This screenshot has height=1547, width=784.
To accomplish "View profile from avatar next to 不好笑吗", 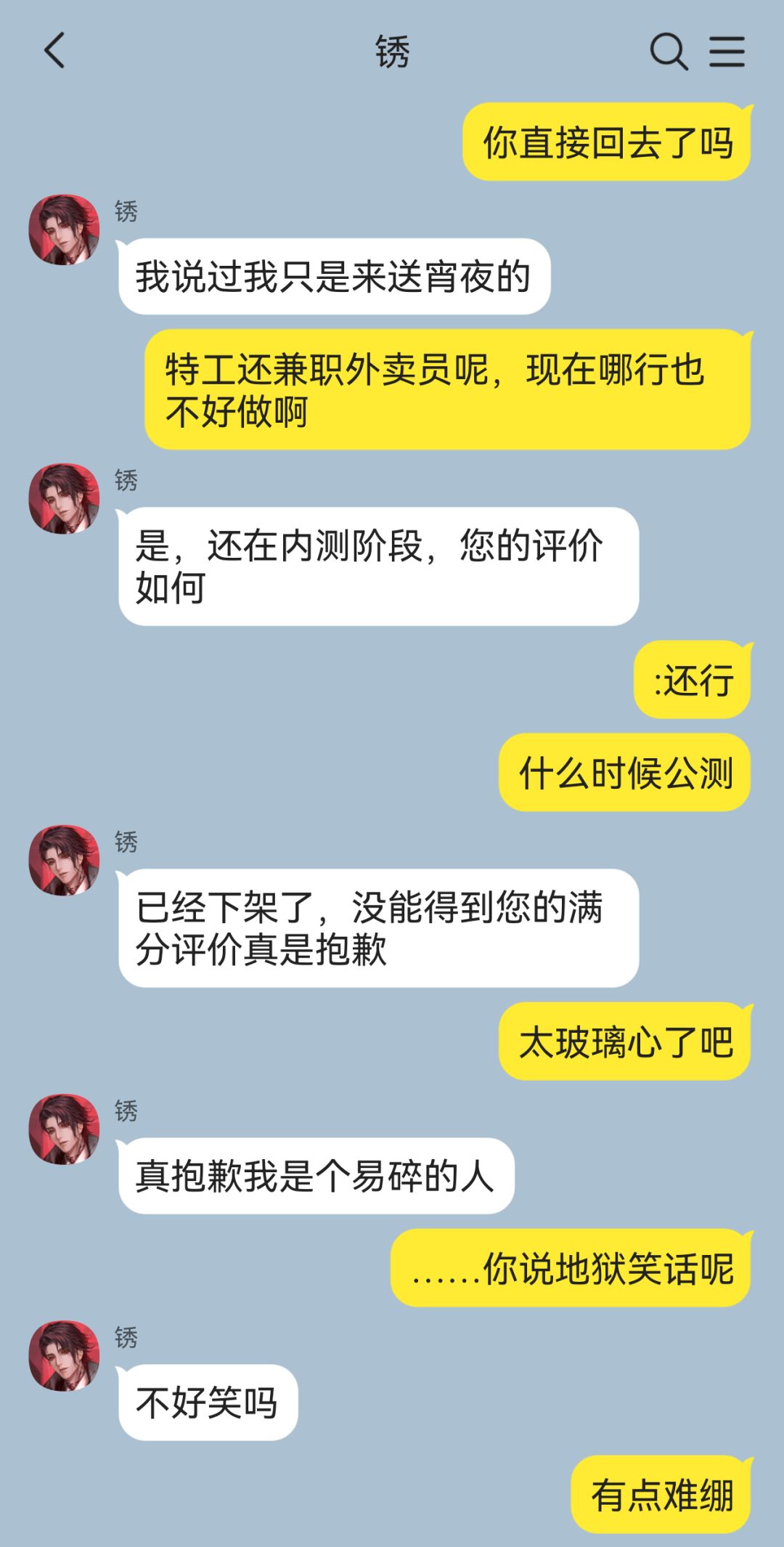I will [64, 1356].
